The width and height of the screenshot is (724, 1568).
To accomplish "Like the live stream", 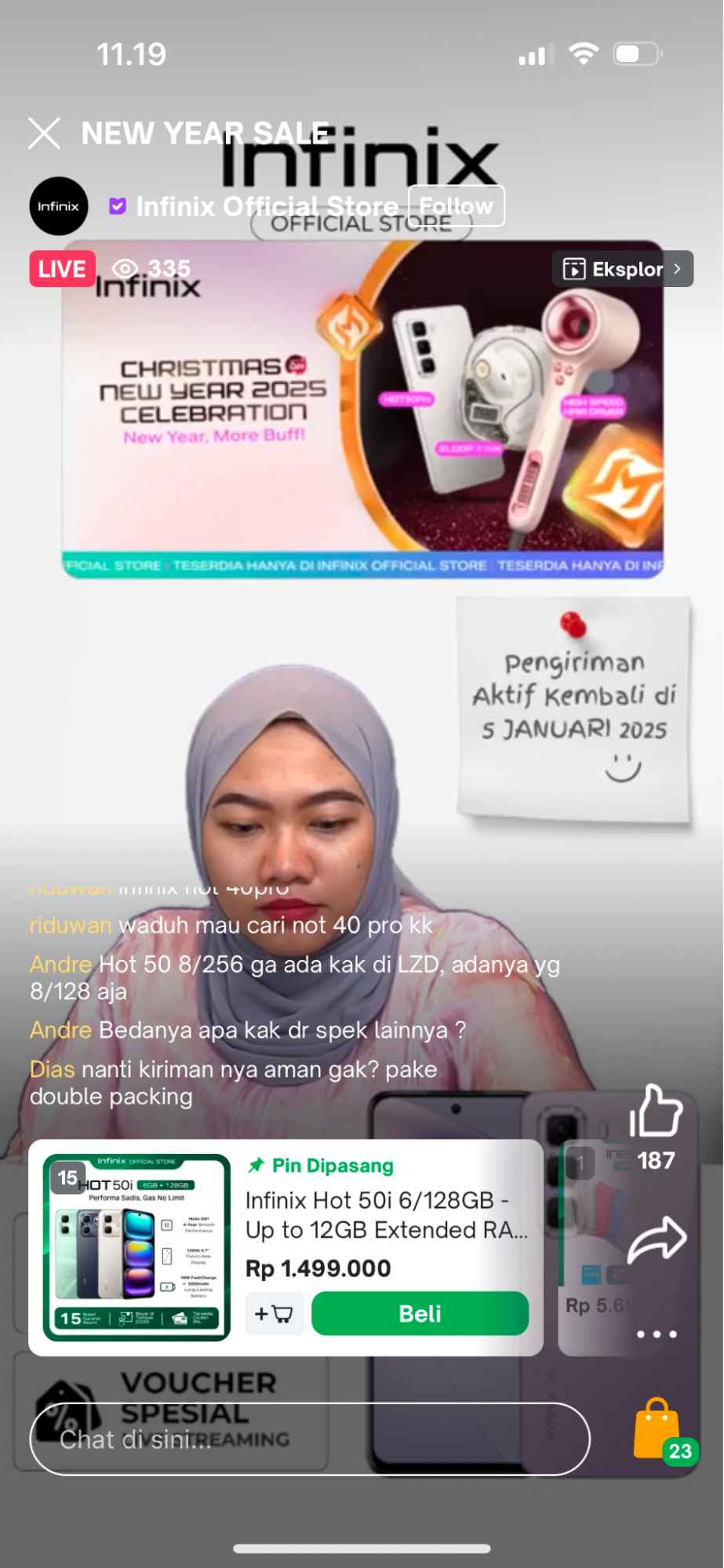I will pyautogui.click(x=655, y=1112).
